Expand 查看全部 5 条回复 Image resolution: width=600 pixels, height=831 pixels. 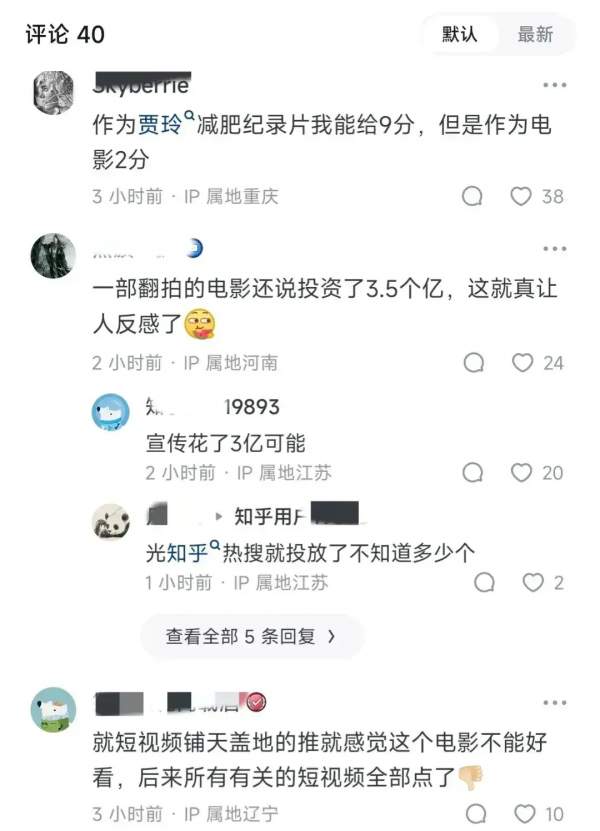click(x=250, y=636)
